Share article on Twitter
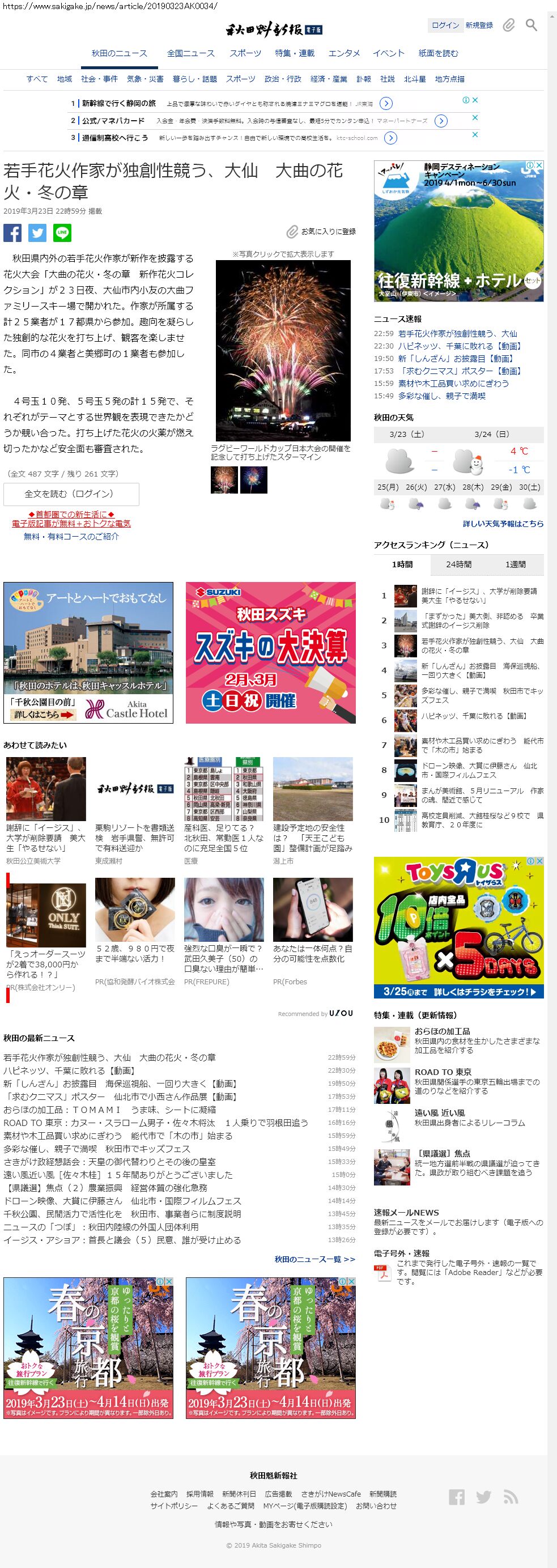Viewport: 557px width, 1568px height. click(37, 232)
